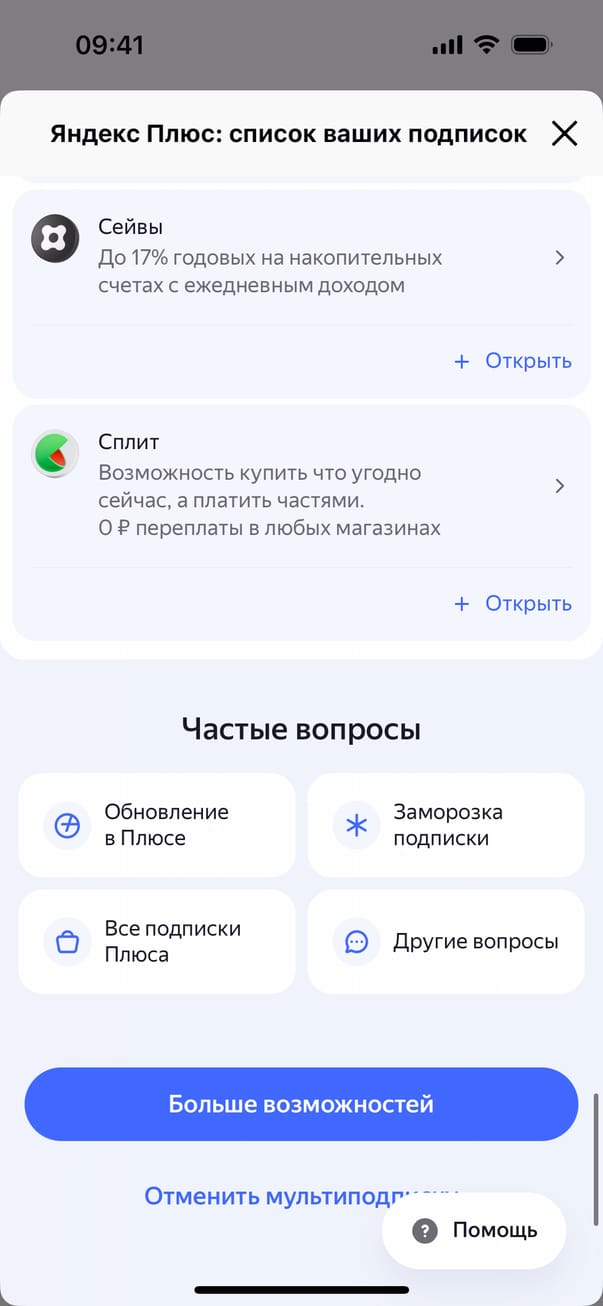Image resolution: width=603 pixels, height=1306 pixels.
Task: Open the Заморозка подписки question
Action: coord(446,825)
